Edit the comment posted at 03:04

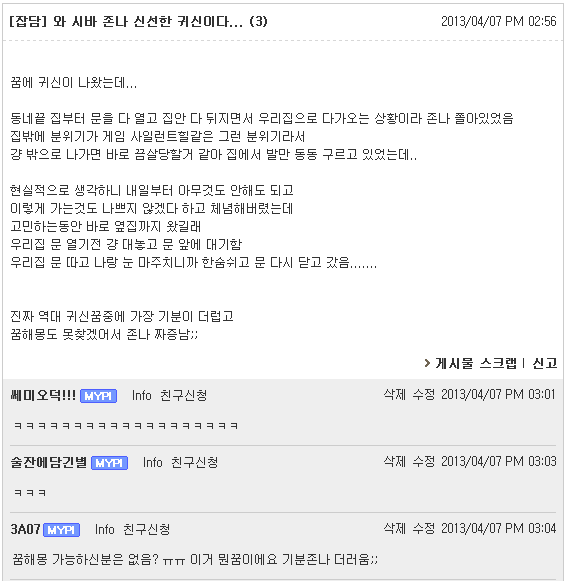(423, 528)
